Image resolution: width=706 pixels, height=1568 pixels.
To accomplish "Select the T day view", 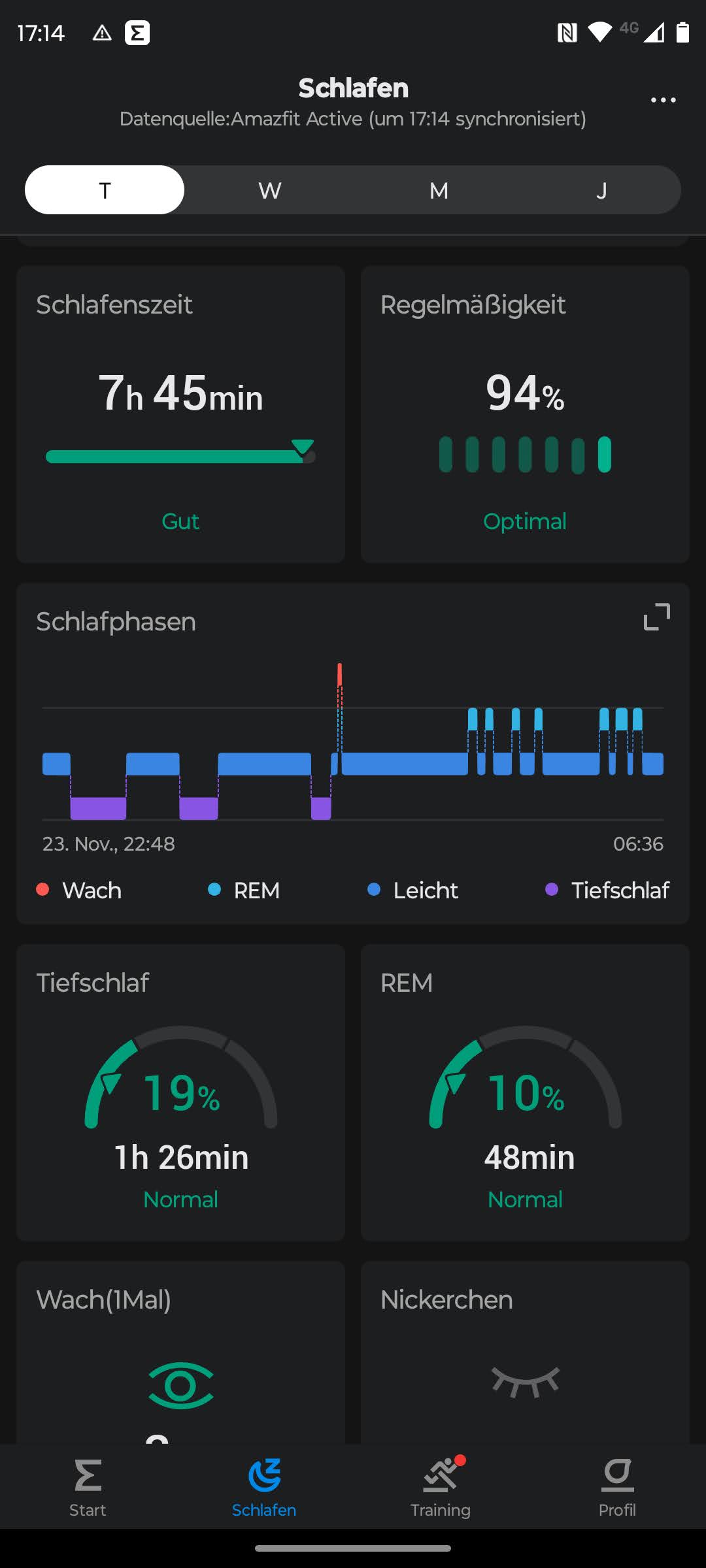I will coord(105,190).
